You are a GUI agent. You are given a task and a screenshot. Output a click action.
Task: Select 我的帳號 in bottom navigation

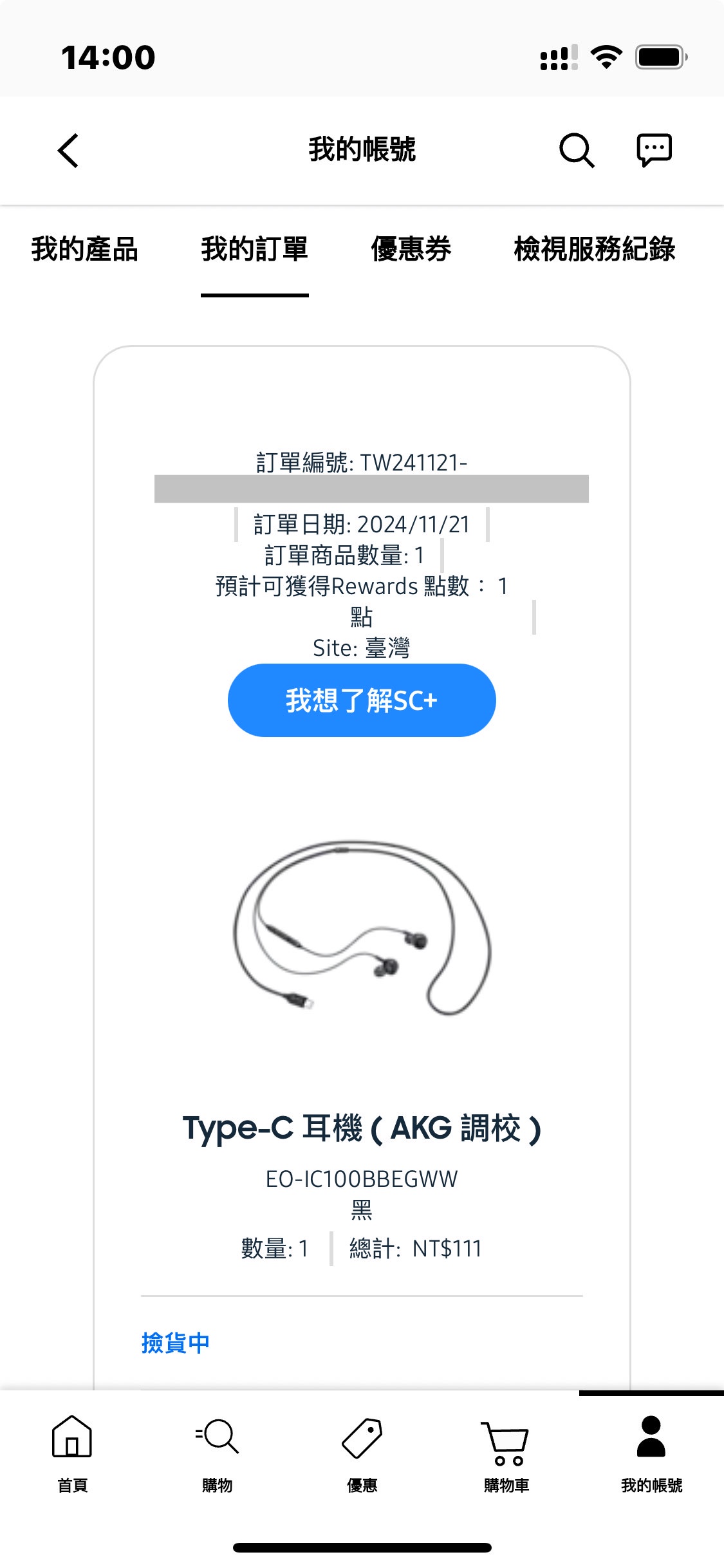651,1452
